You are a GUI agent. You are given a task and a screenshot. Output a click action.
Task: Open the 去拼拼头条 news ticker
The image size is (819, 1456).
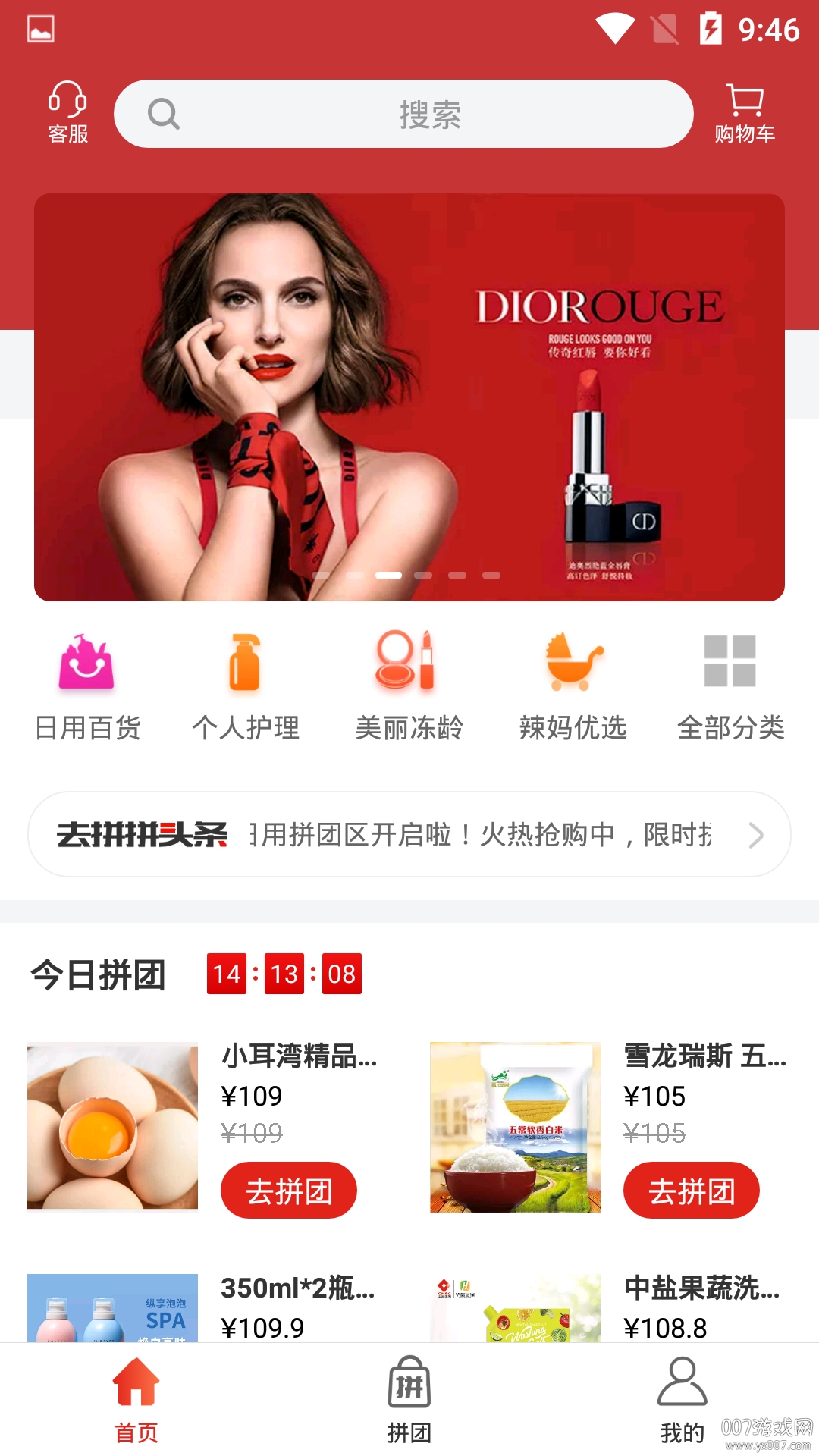409,834
